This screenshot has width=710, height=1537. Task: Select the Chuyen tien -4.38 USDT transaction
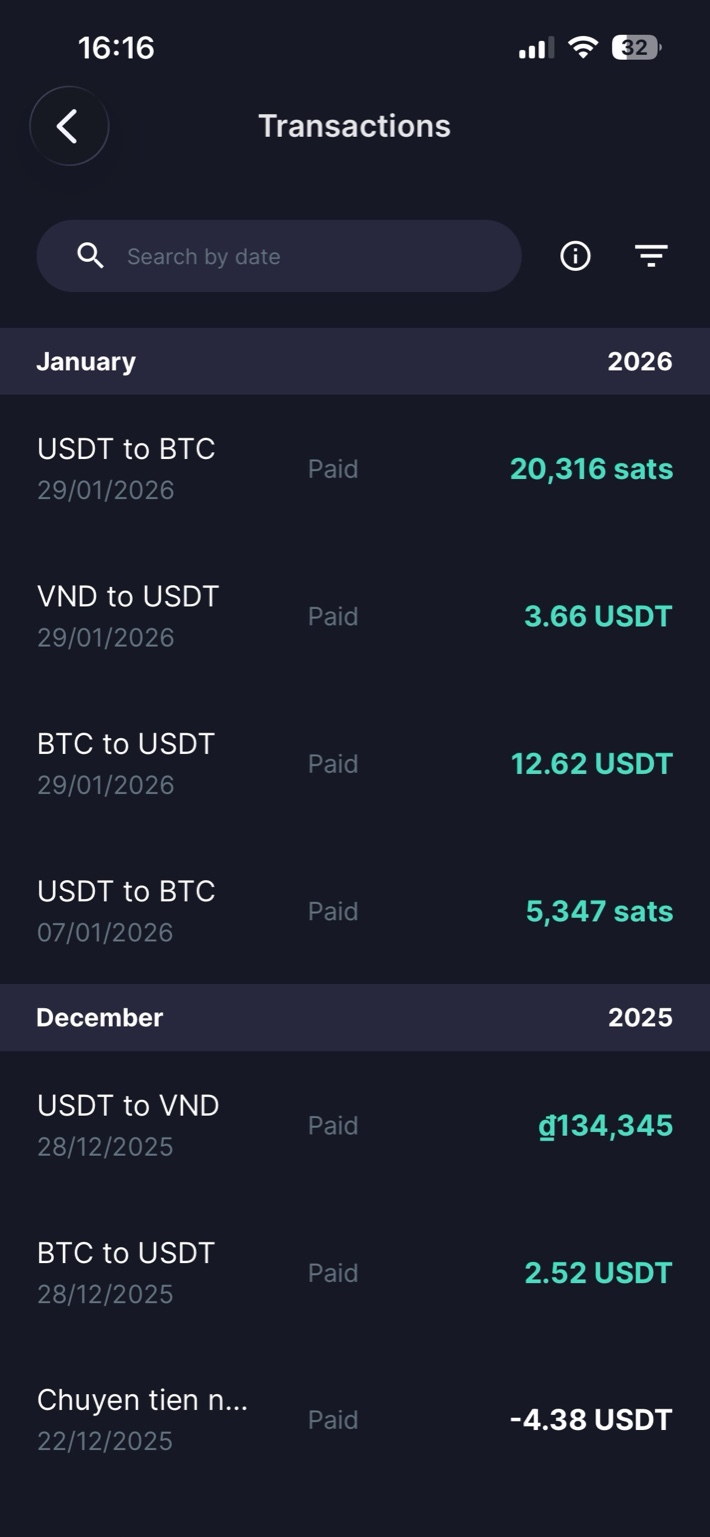pyautogui.click(x=355, y=1420)
